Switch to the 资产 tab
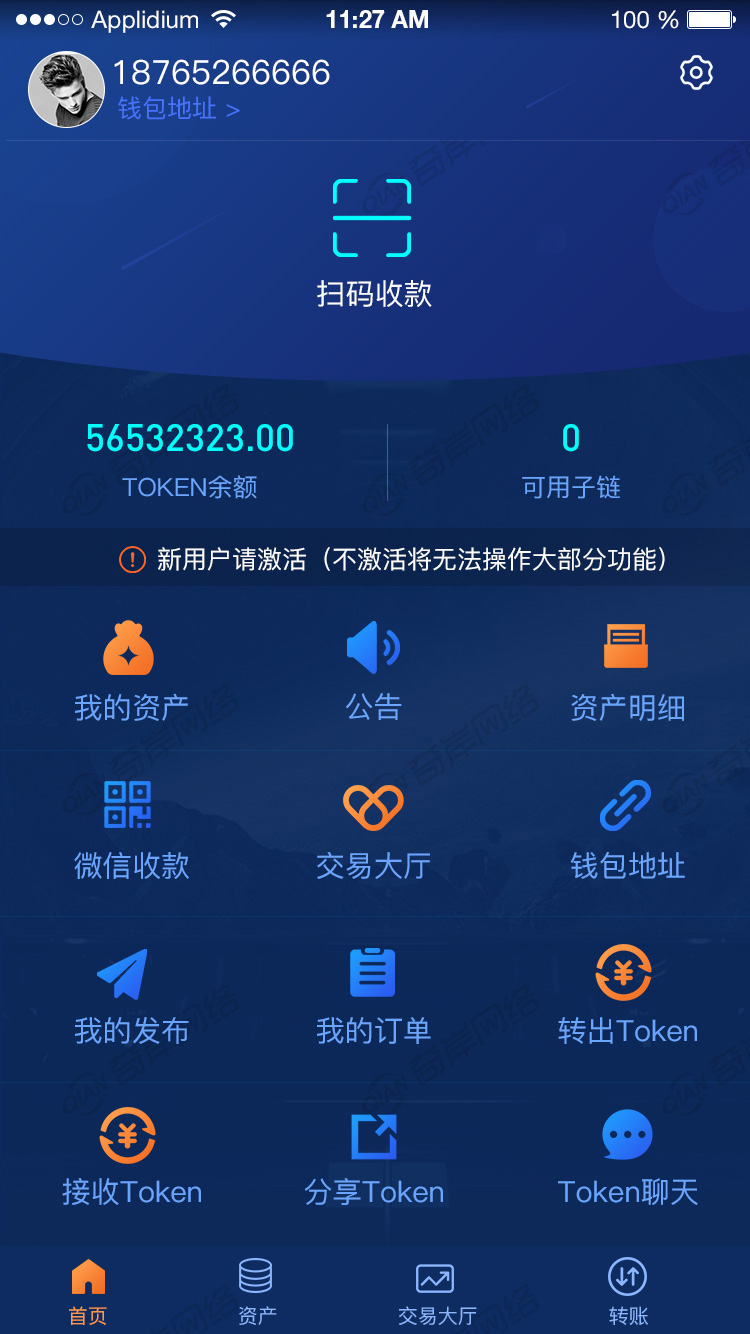Viewport: 750px width, 1334px height. click(x=256, y=1291)
